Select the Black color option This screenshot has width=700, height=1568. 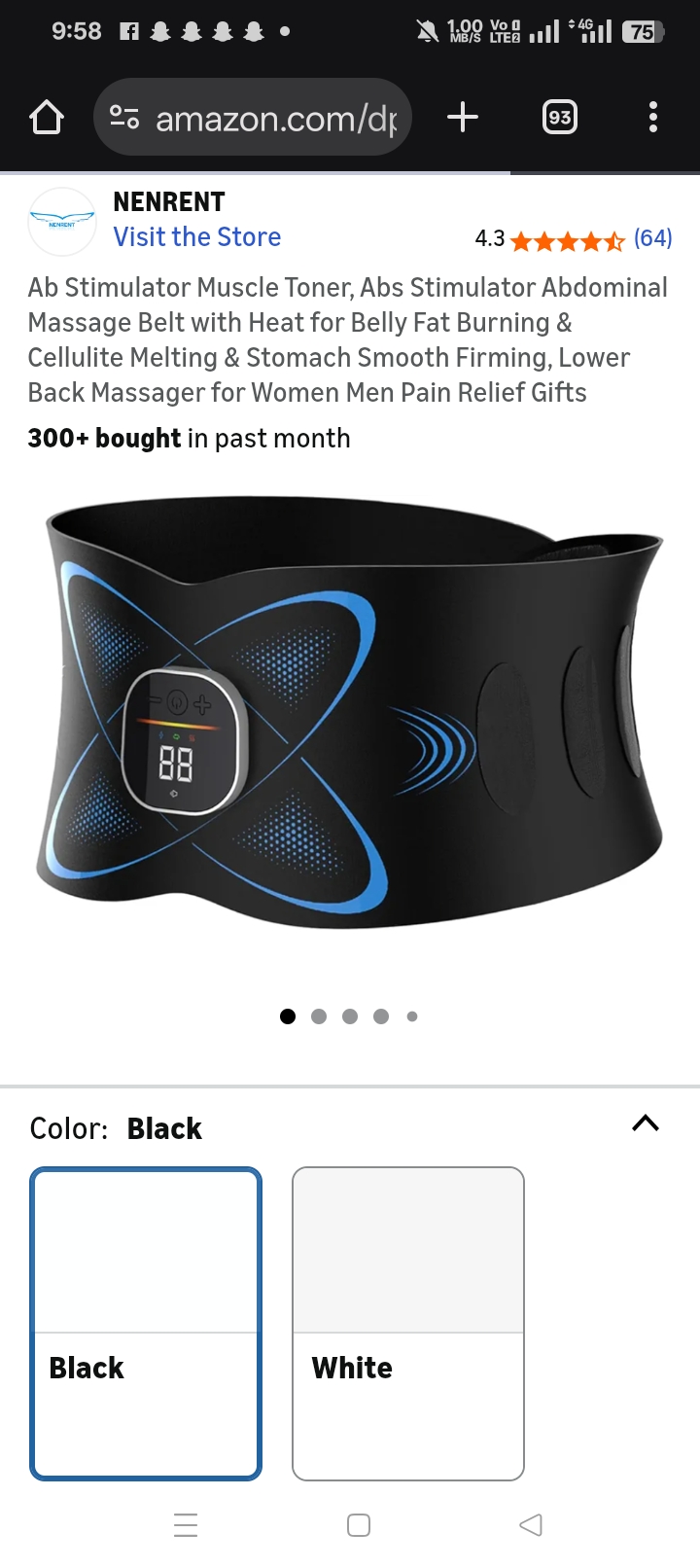[146, 1323]
